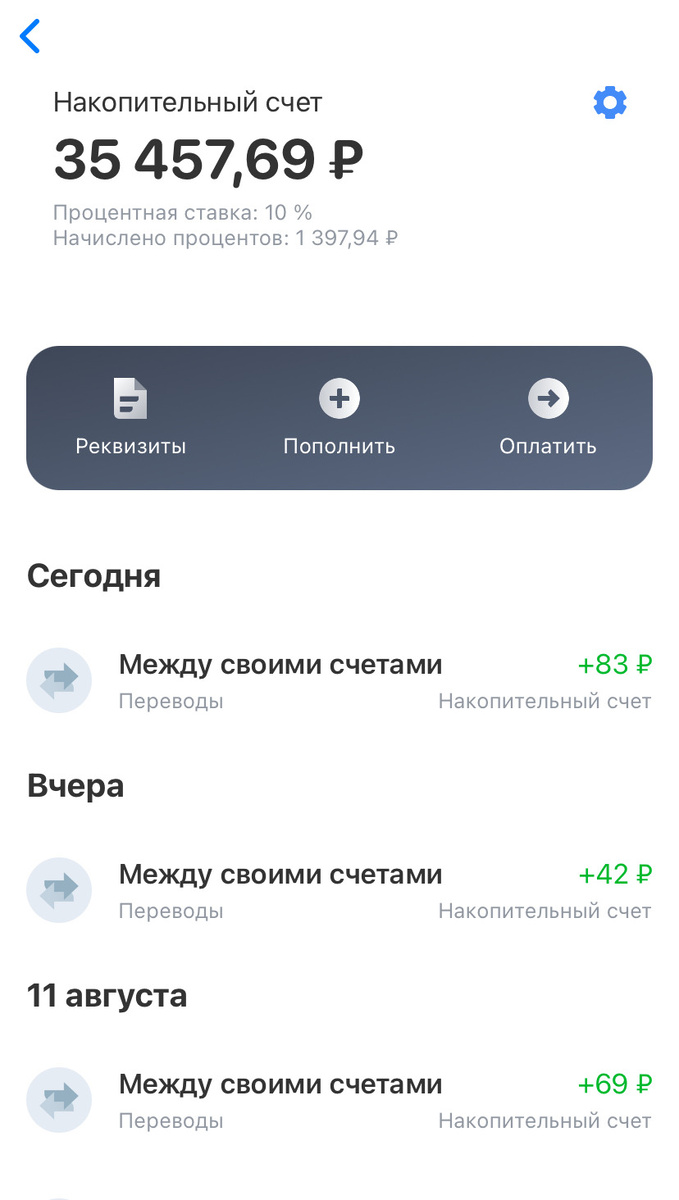
Task: Open the 11 августа +69 ₽ transfer
Action: pyautogui.click(x=339, y=1100)
